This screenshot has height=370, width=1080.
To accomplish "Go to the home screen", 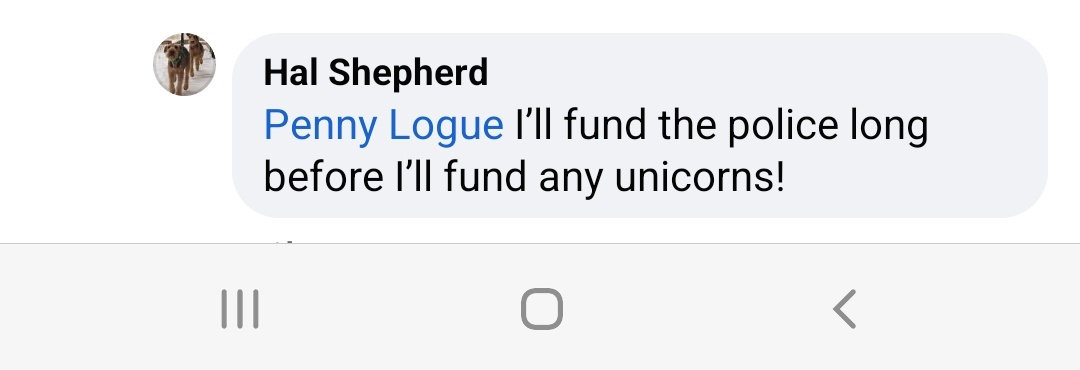I will 541,309.
